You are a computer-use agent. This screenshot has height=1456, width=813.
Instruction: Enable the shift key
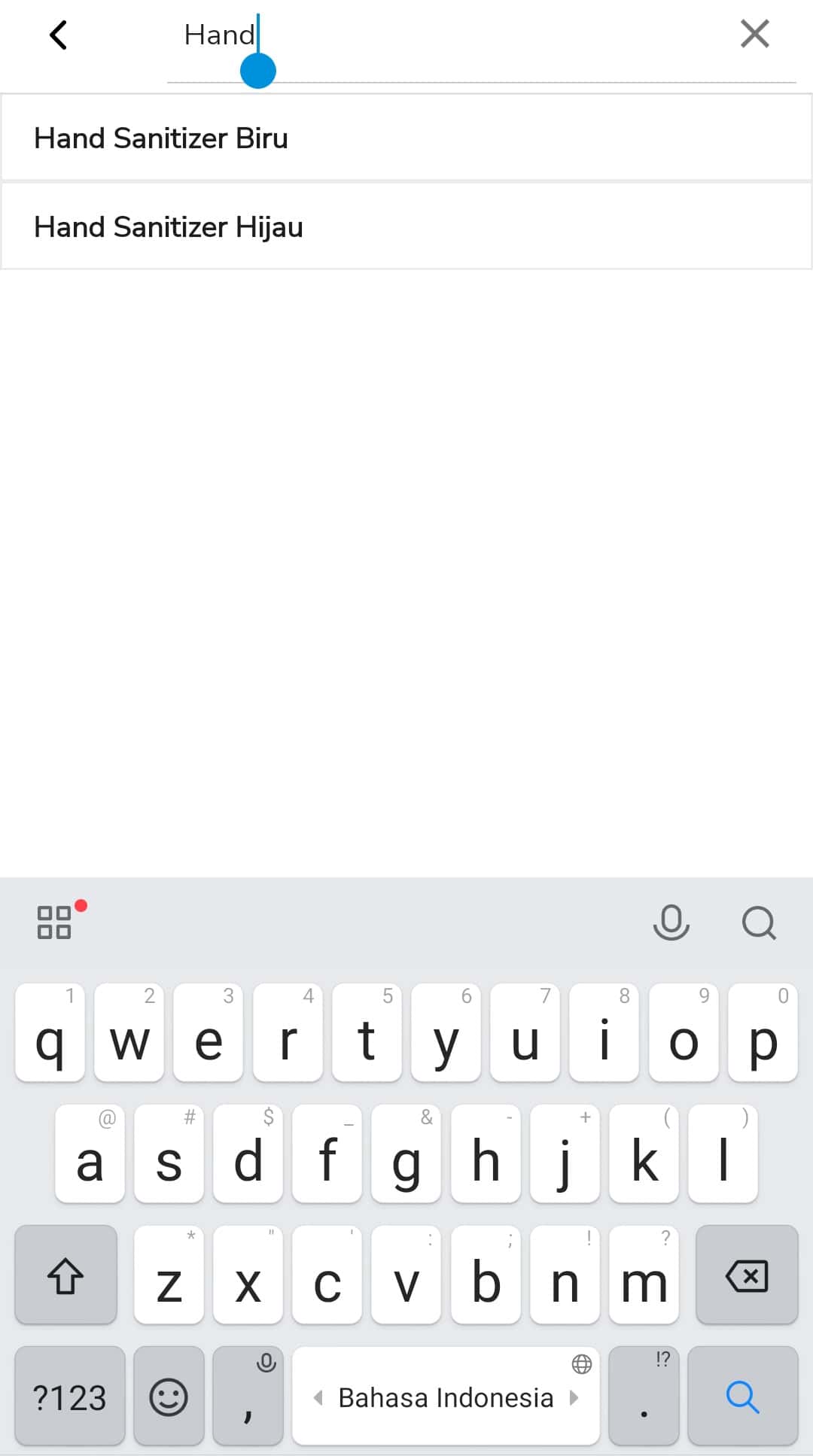(x=65, y=1275)
